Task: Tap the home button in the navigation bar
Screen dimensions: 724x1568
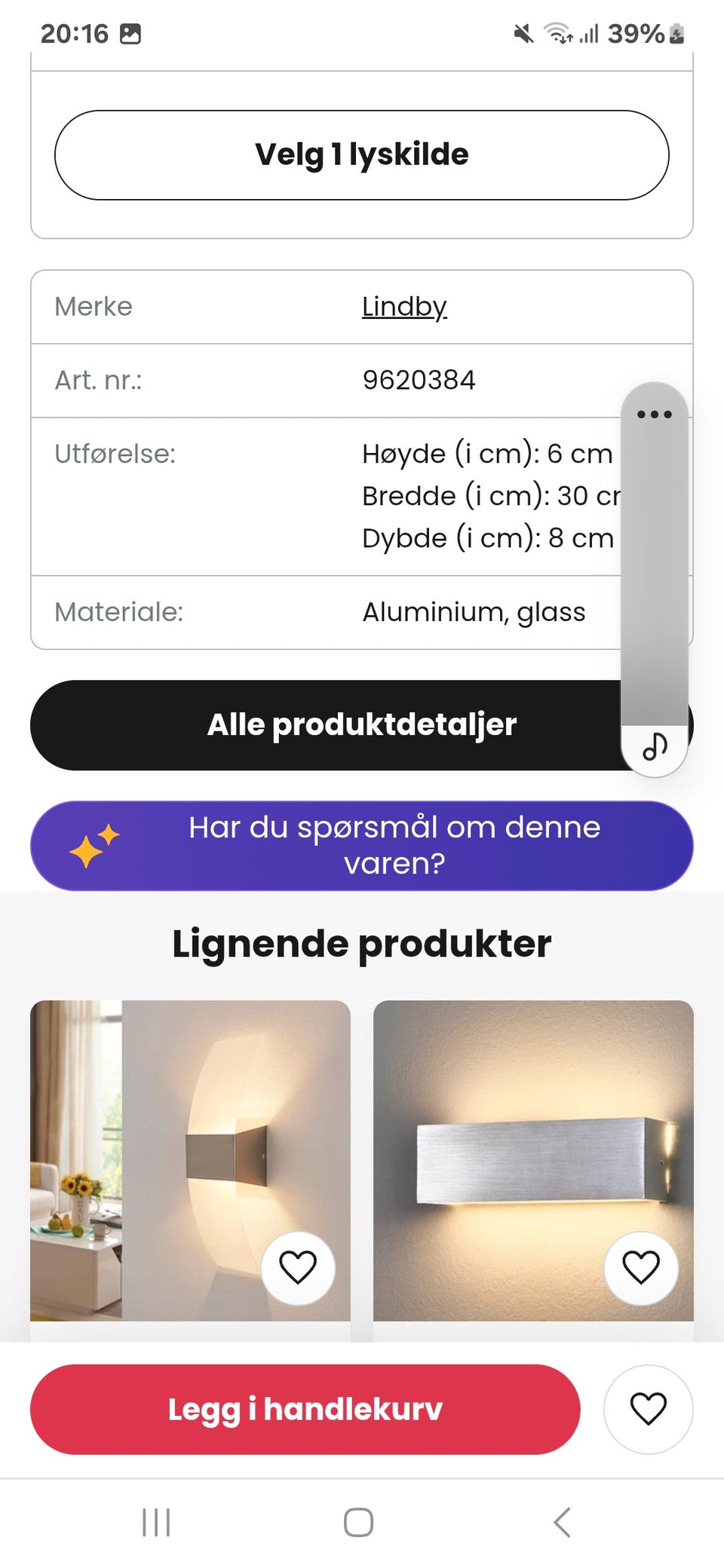Action: point(360,1521)
